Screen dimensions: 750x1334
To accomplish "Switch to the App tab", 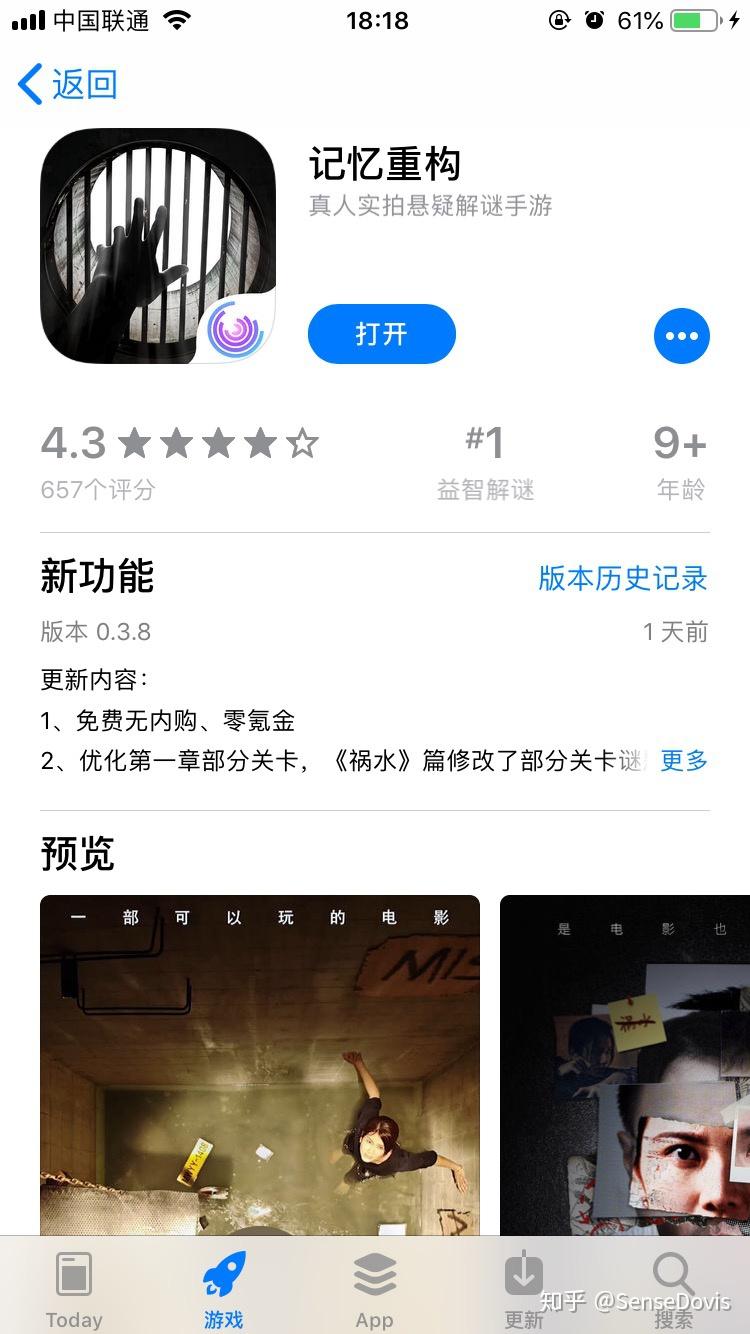I will tap(375, 1290).
